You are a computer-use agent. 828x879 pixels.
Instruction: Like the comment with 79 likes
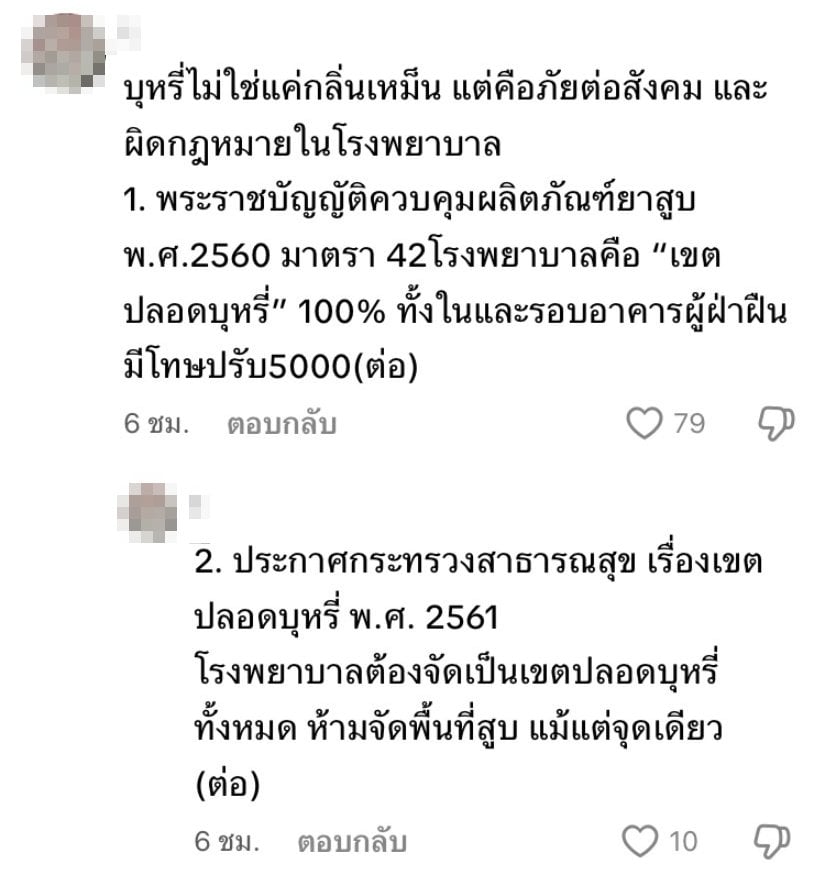click(x=644, y=424)
